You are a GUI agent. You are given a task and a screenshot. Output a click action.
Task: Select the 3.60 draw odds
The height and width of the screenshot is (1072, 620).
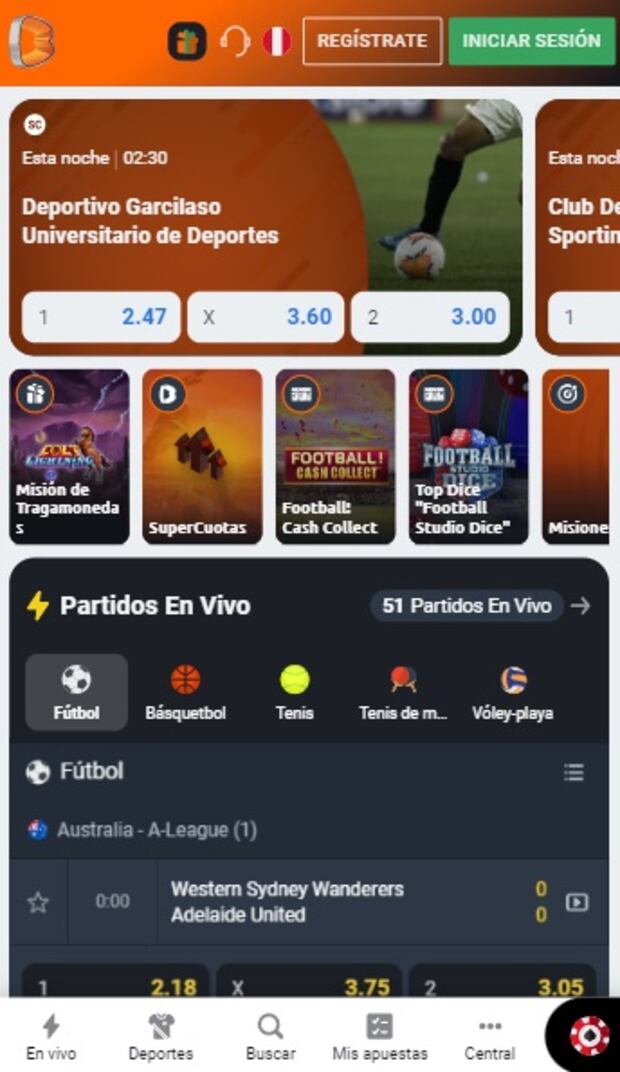coord(266,317)
